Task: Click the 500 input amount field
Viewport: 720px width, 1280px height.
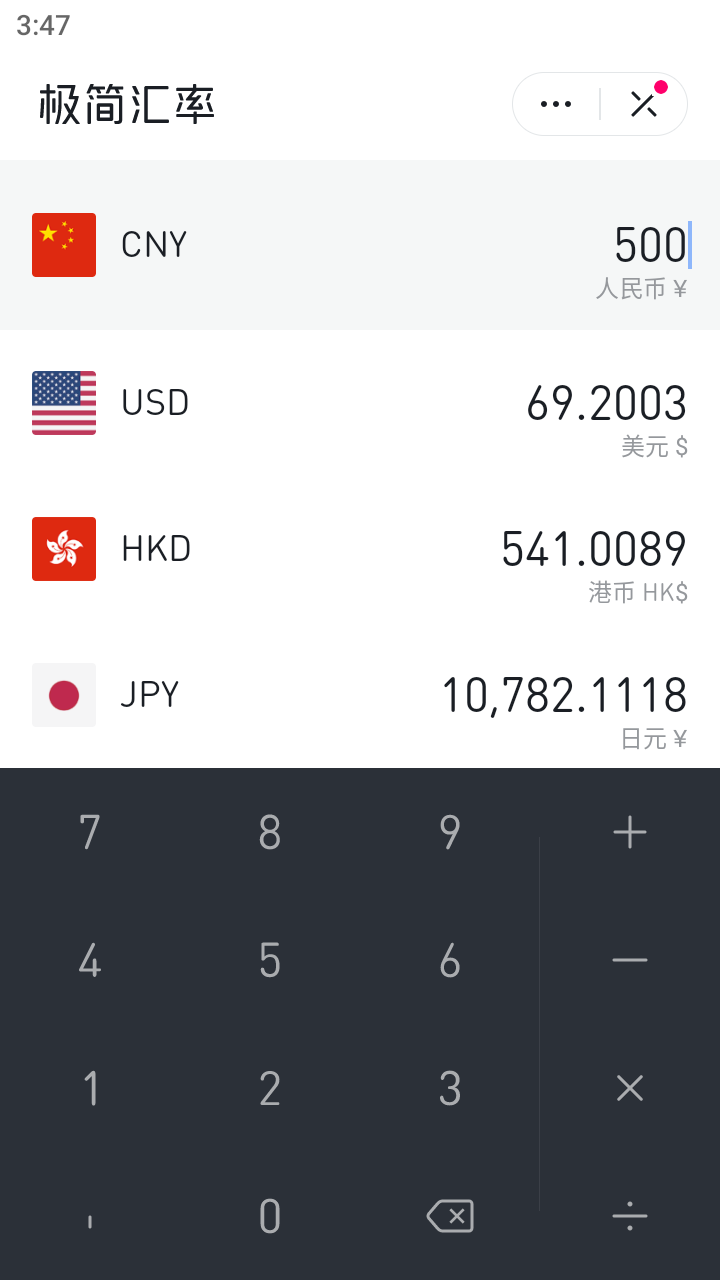Action: 649,243
